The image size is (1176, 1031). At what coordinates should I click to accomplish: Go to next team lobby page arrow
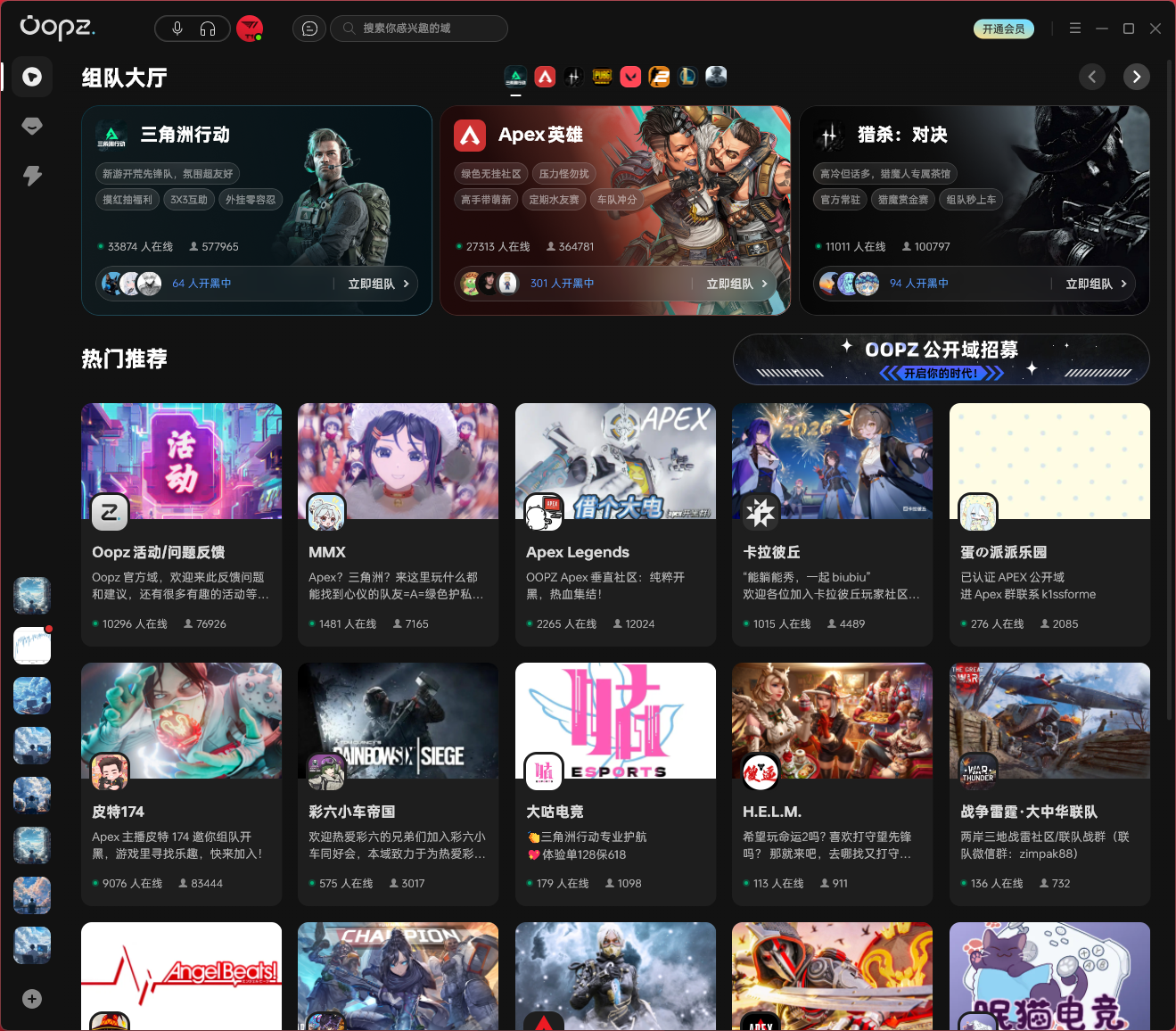[1136, 77]
